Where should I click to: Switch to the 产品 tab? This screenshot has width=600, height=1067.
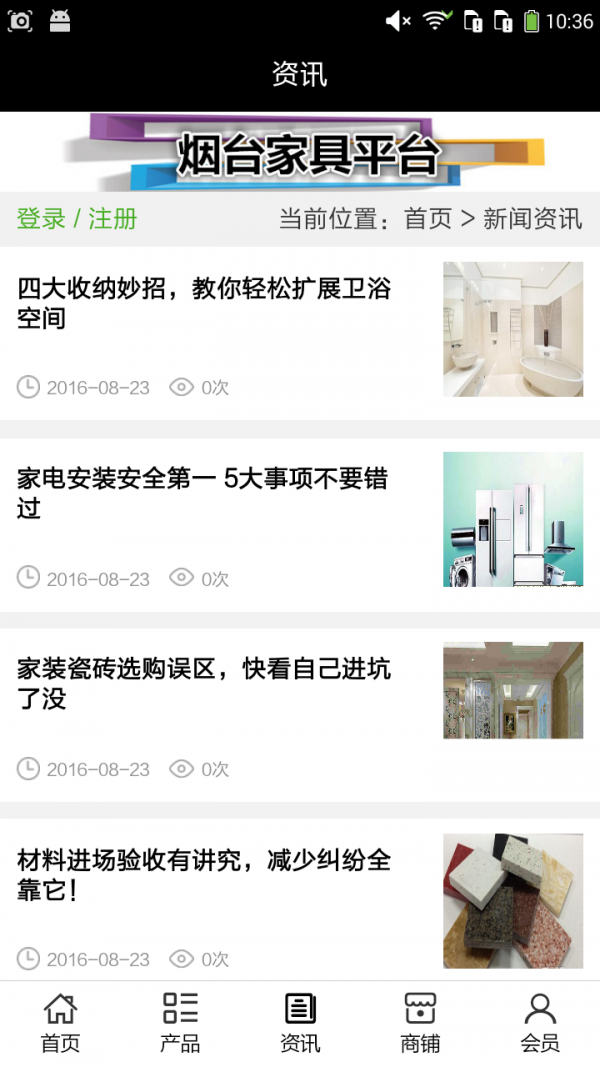pos(180,1023)
